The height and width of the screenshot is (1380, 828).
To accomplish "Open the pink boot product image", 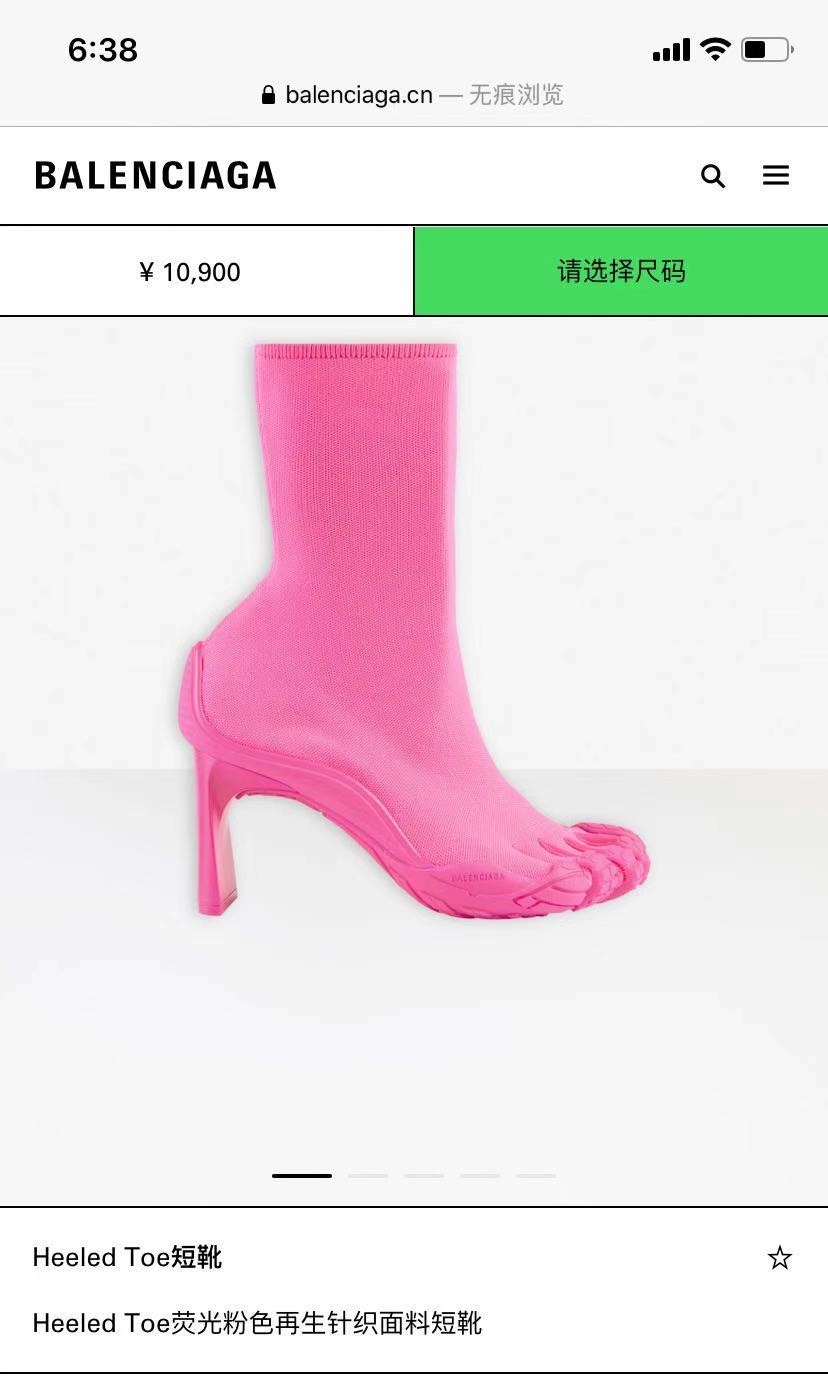I will click(414, 640).
